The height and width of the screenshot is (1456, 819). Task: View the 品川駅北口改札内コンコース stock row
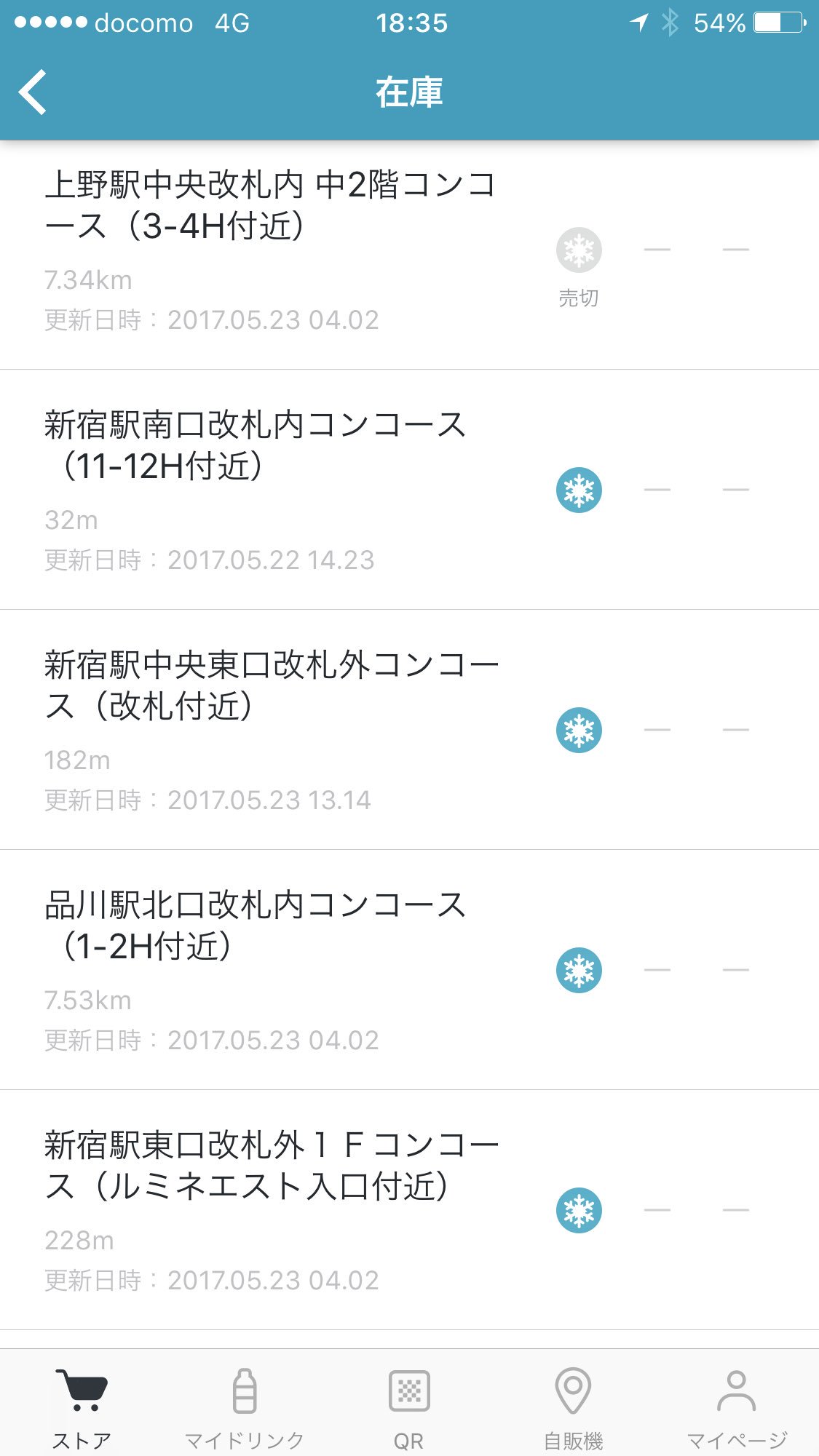pos(409,970)
